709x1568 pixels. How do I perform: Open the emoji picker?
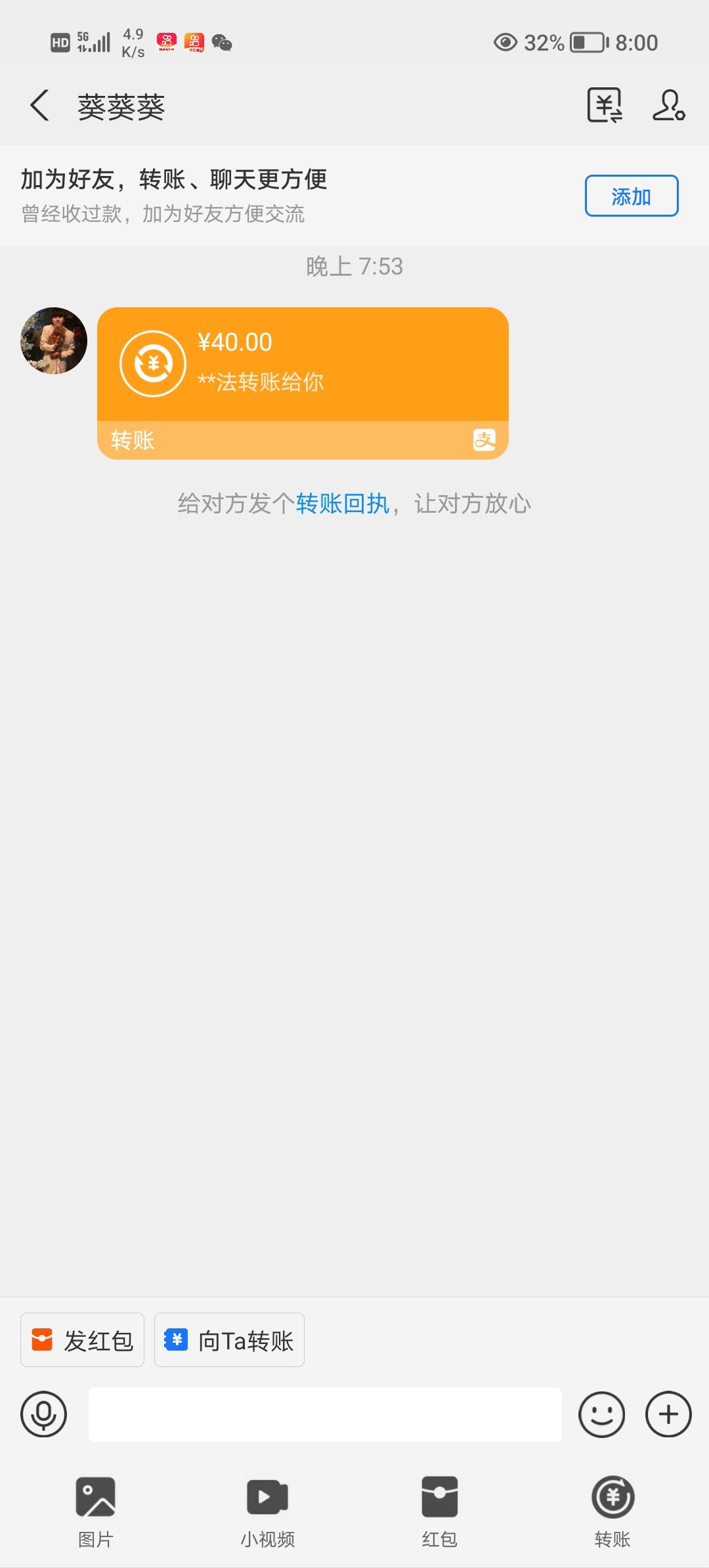click(601, 1414)
